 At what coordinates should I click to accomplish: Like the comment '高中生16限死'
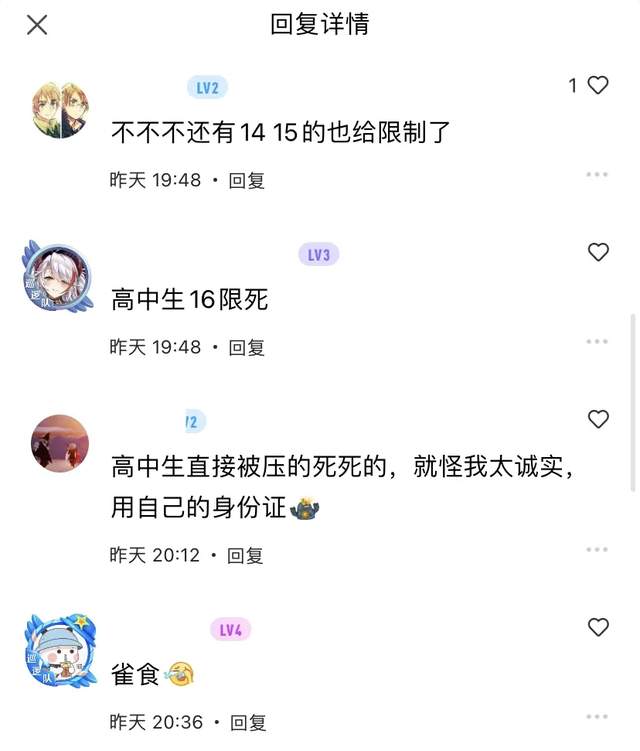point(598,252)
